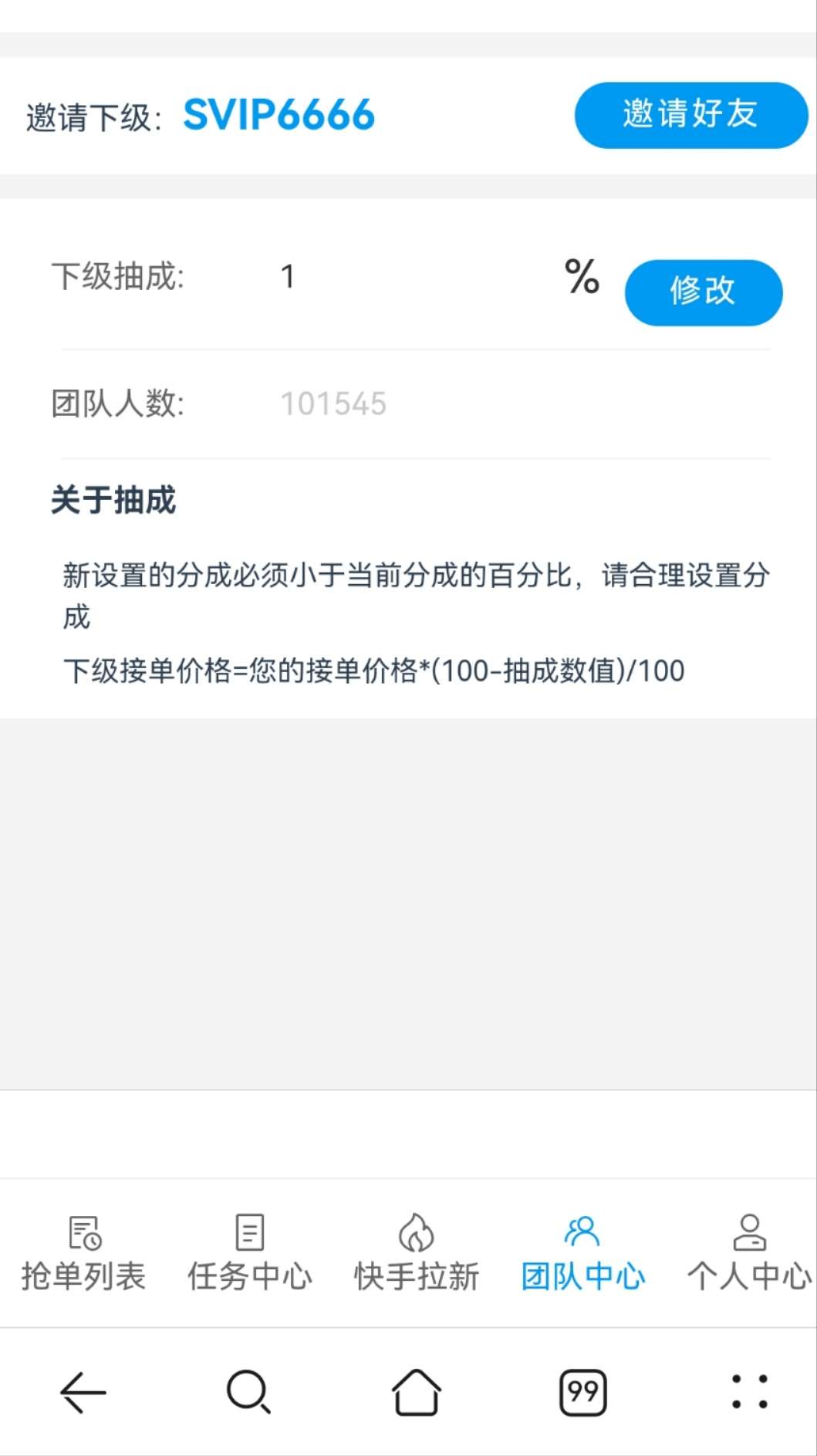View the 99 open browser tabs

[582, 1392]
